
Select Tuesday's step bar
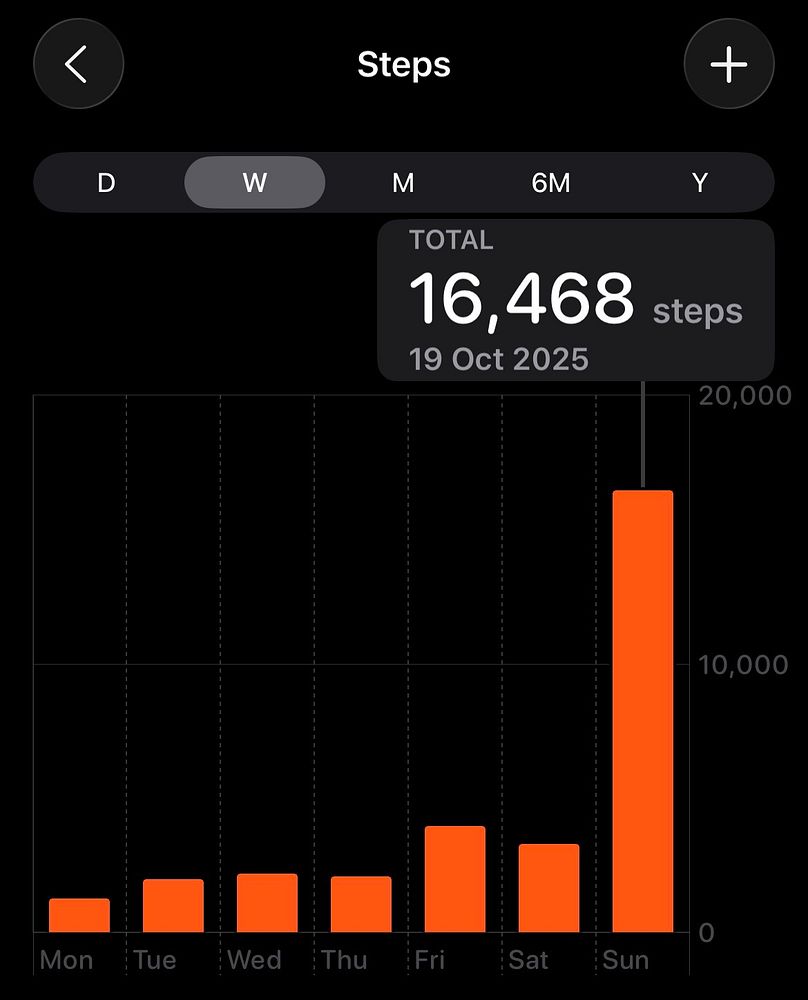pyautogui.click(x=173, y=906)
